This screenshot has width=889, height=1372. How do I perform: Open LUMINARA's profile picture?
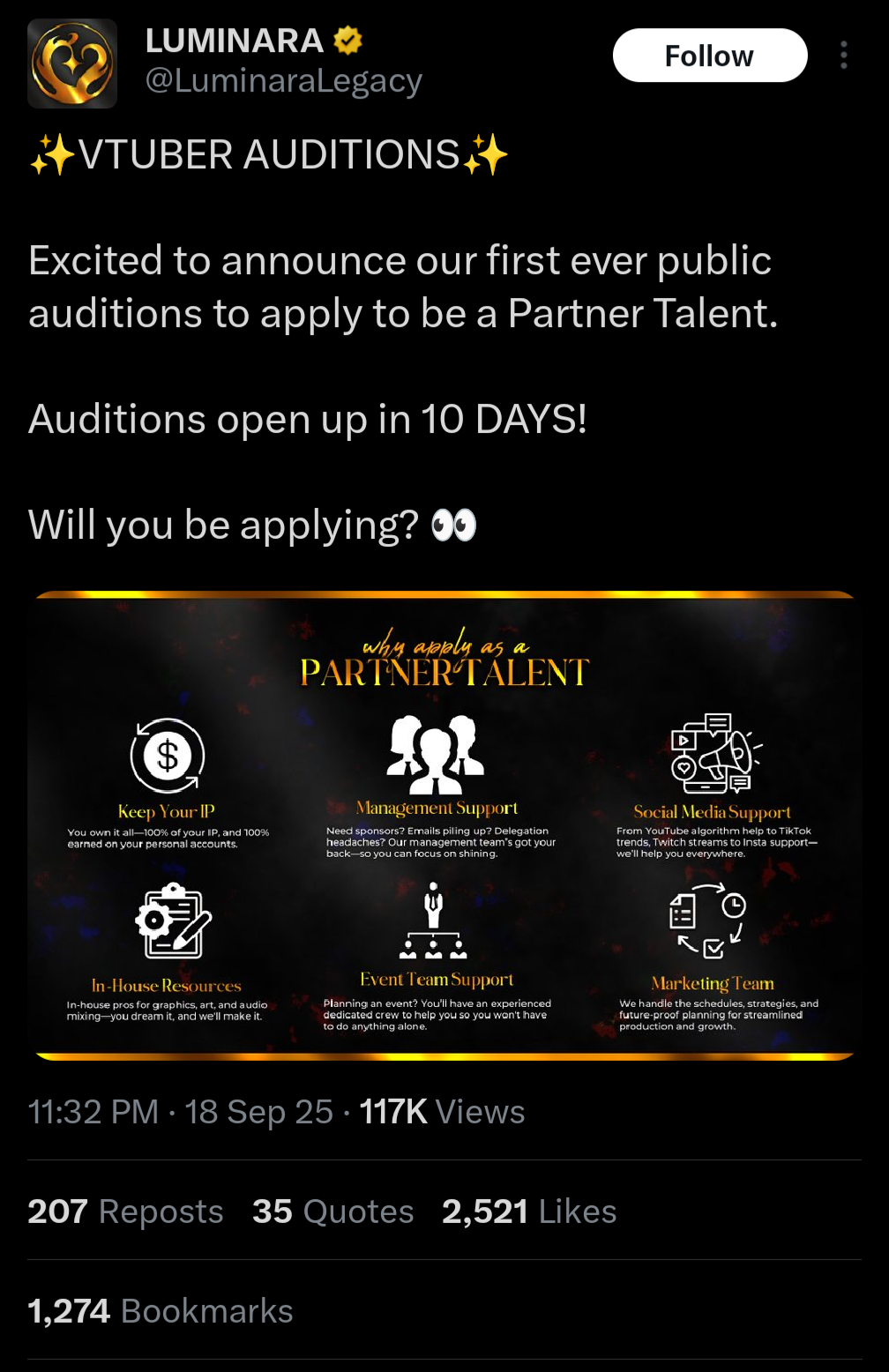click(72, 63)
